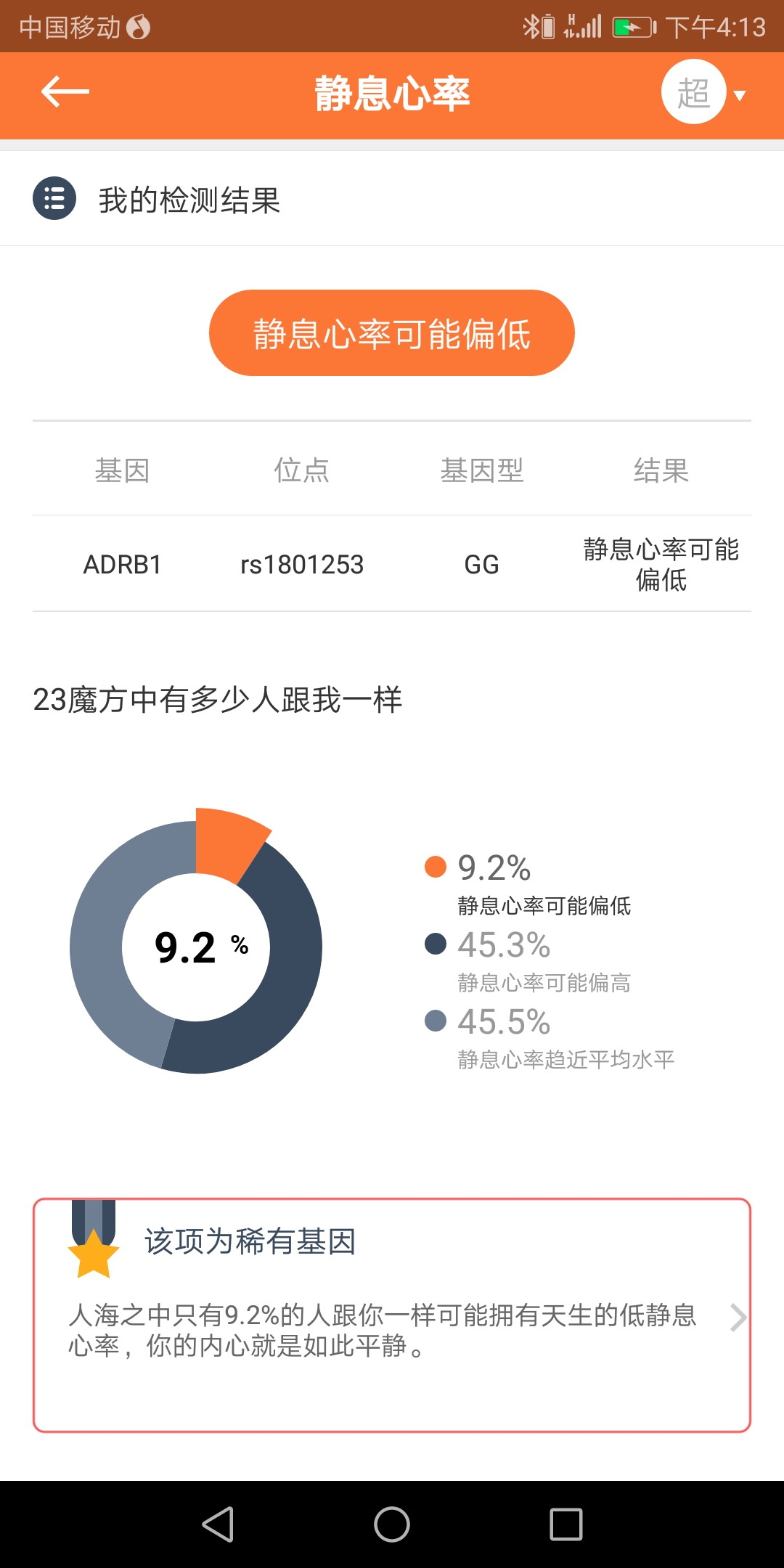Image resolution: width=784 pixels, height=1568 pixels.
Task: Tap the system home button
Action: coord(392,1524)
